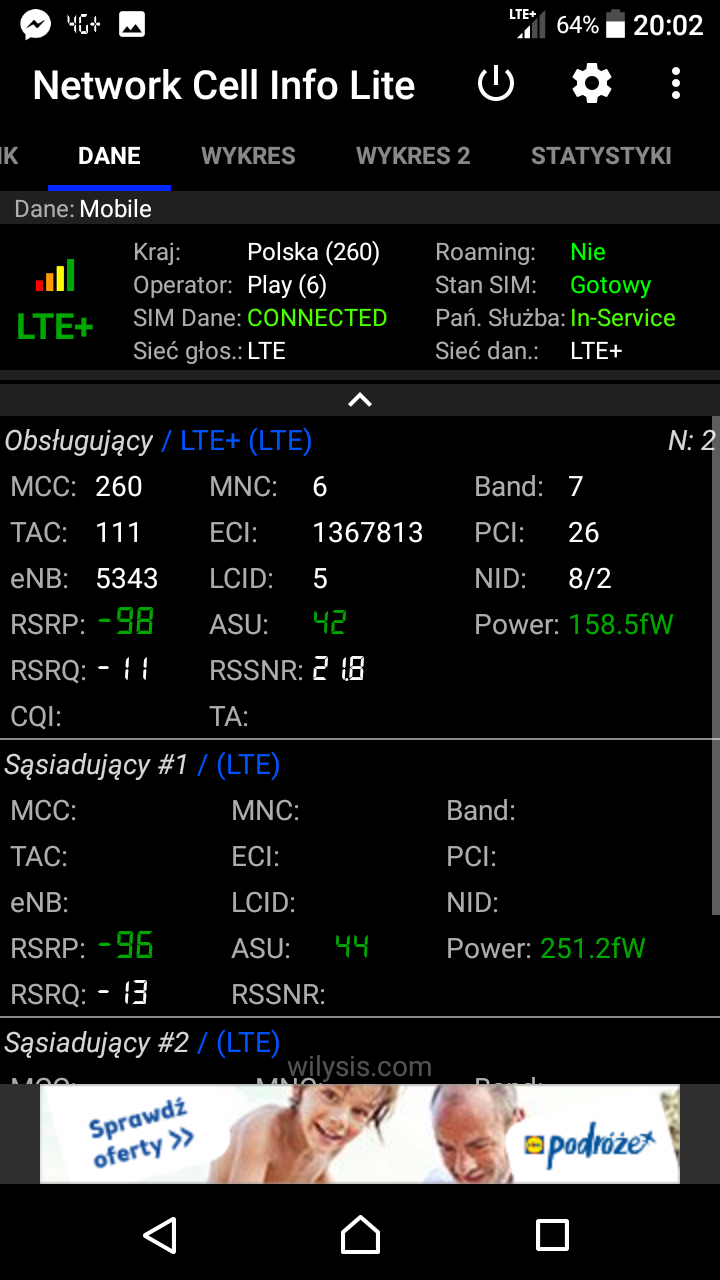Image resolution: width=720 pixels, height=1280 pixels.
Task: Go back with the system back button
Action: 161,1235
